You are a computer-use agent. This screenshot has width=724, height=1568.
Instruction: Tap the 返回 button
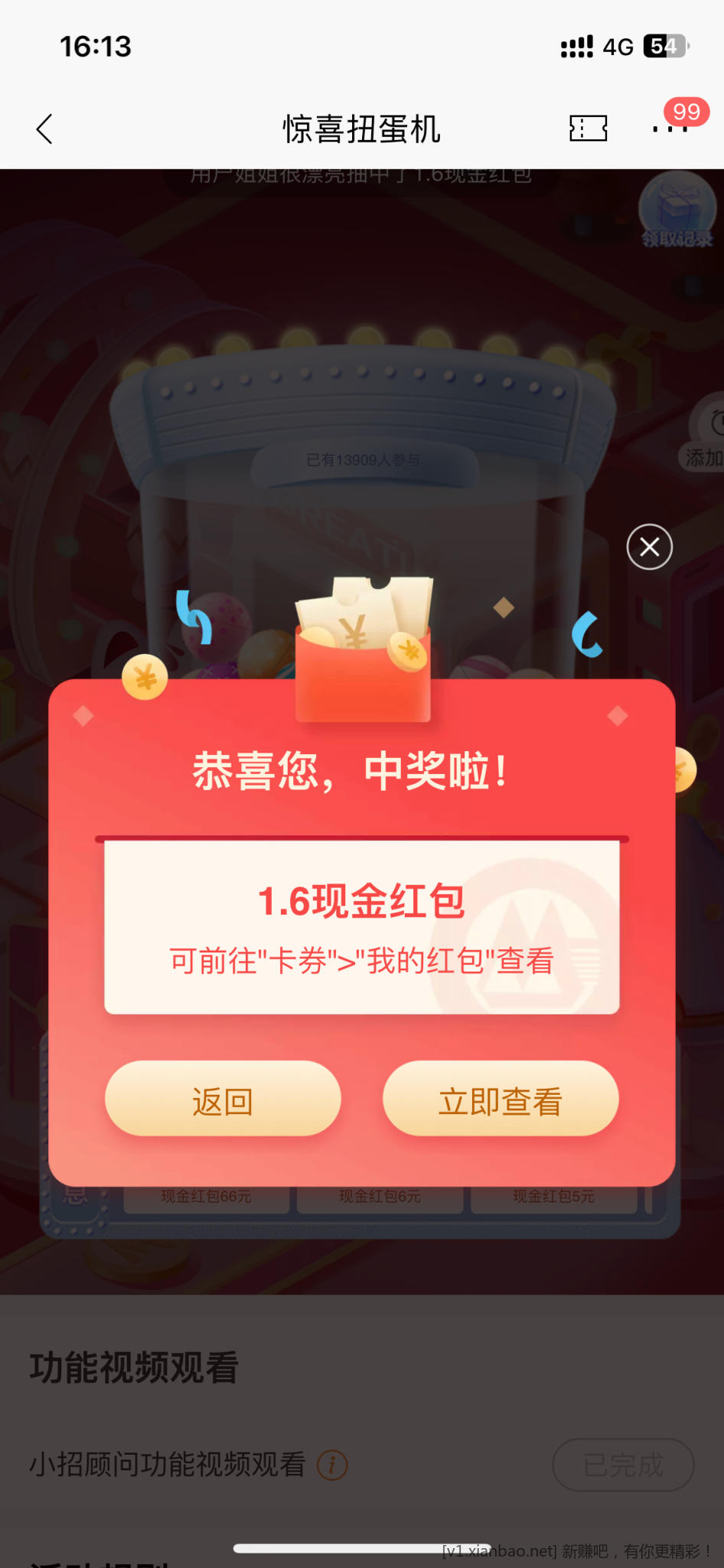click(x=223, y=1099)
